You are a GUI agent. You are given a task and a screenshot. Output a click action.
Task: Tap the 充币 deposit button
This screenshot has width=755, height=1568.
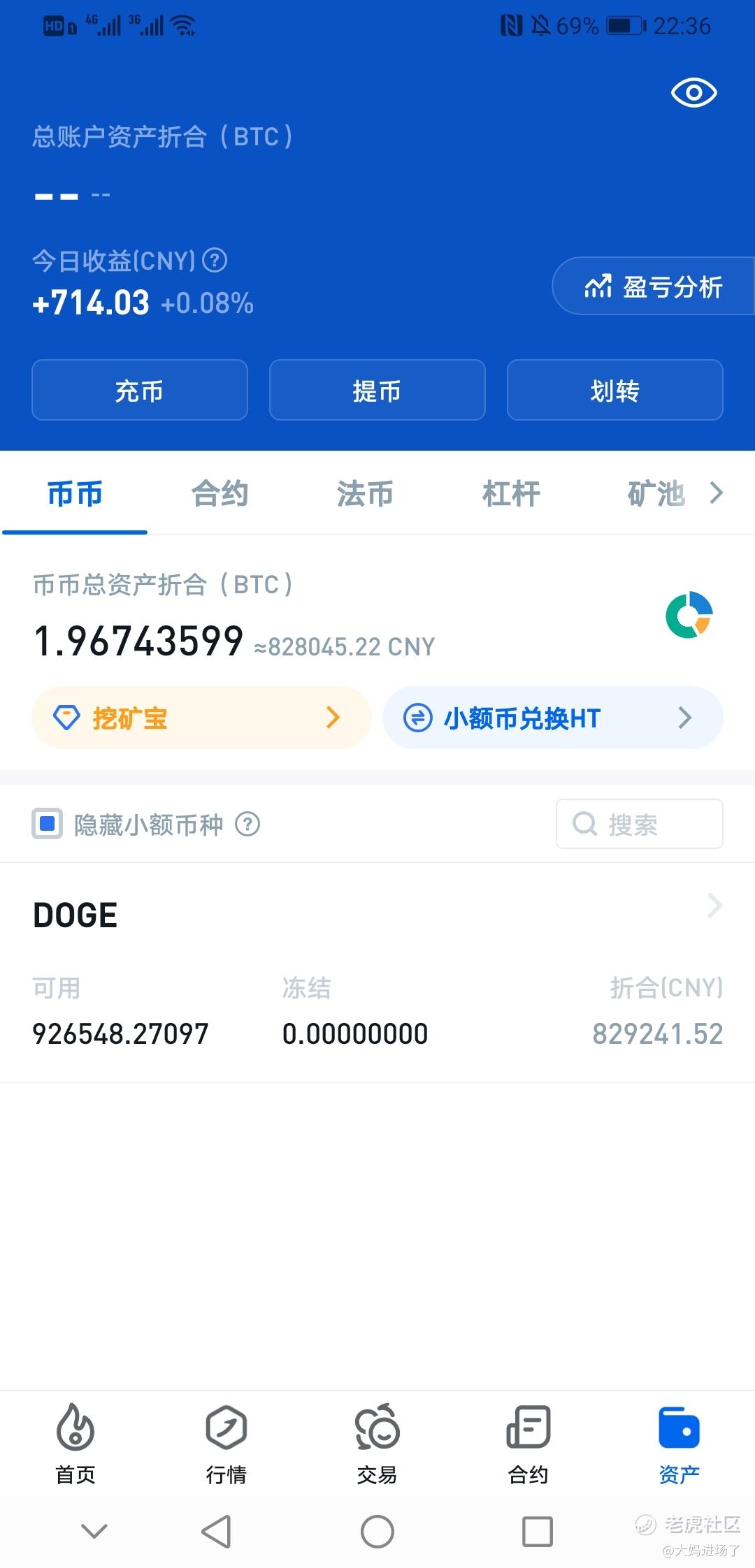(x=140, y=390)
